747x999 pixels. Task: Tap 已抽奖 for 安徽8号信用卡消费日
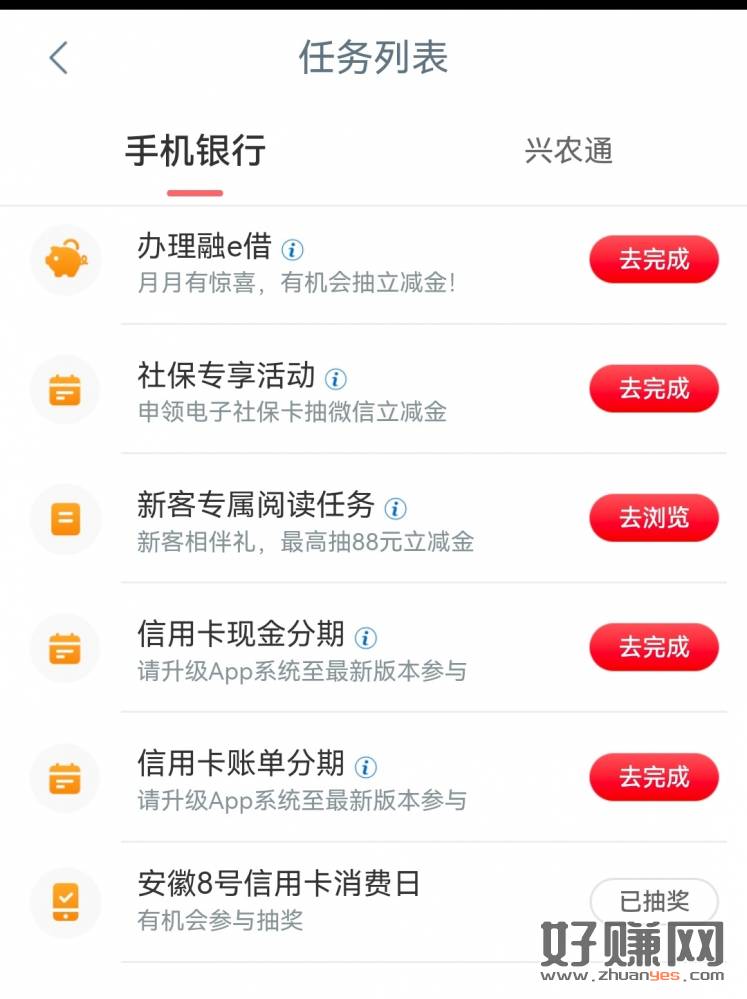click(x=653, y=901)
